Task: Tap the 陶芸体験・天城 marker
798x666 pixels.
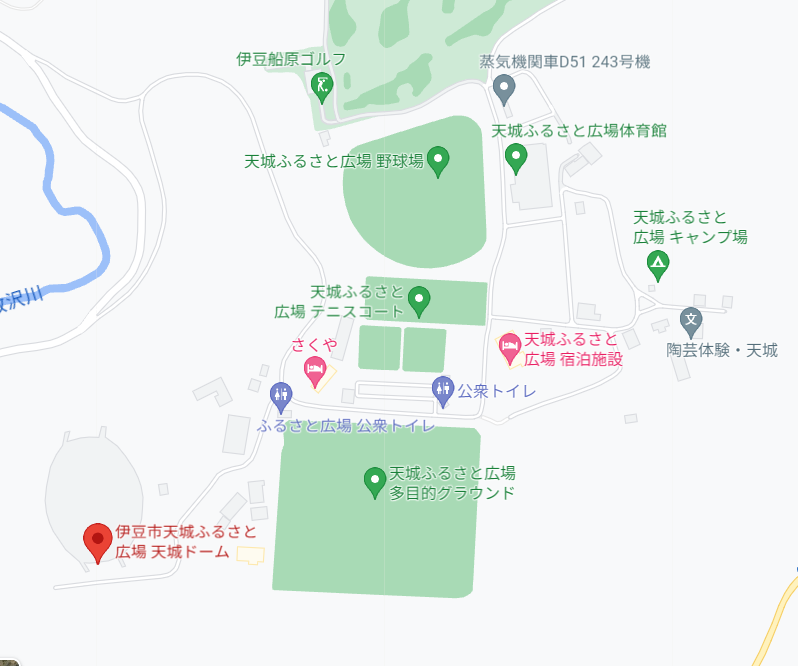Action: pos(690,321)
